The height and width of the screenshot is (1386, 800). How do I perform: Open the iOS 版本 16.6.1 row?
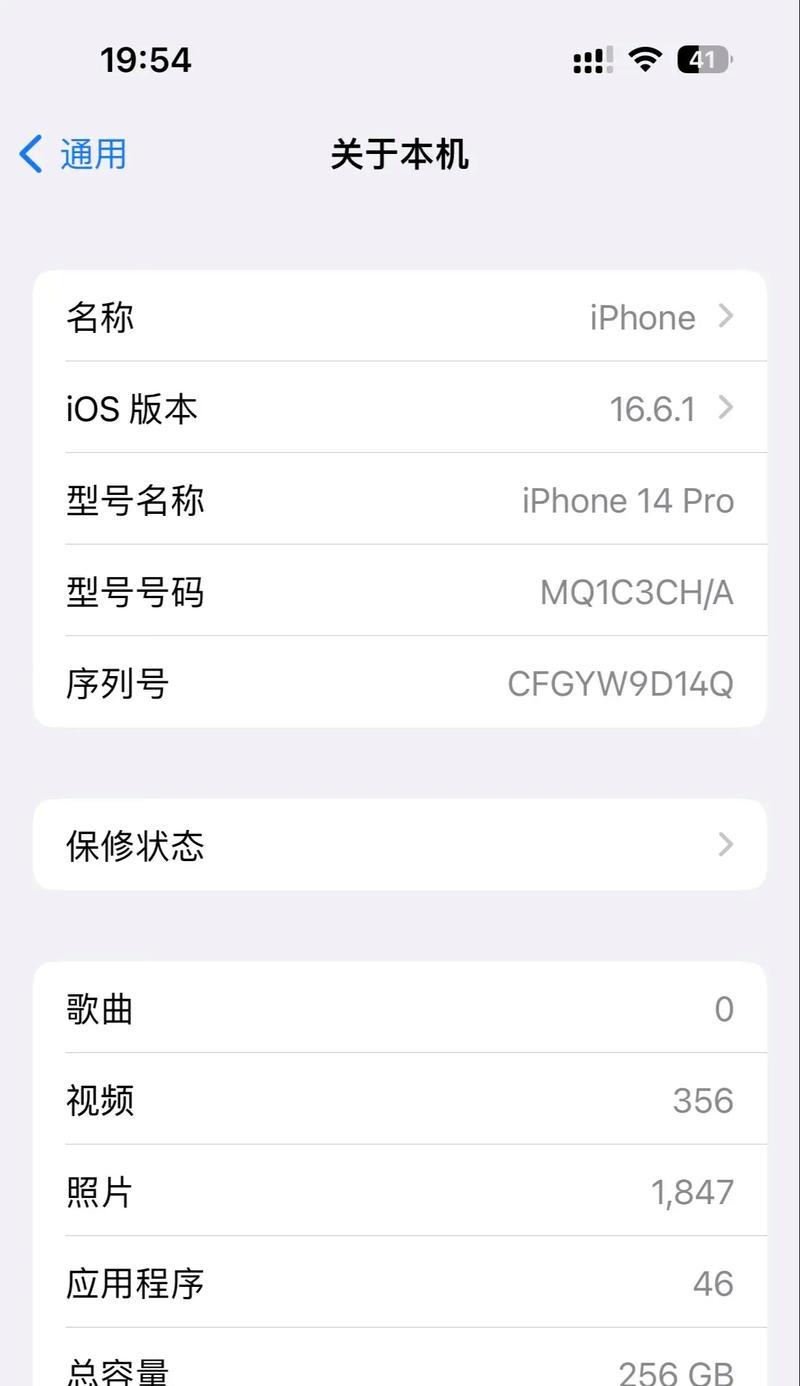(x=400, y=408)
